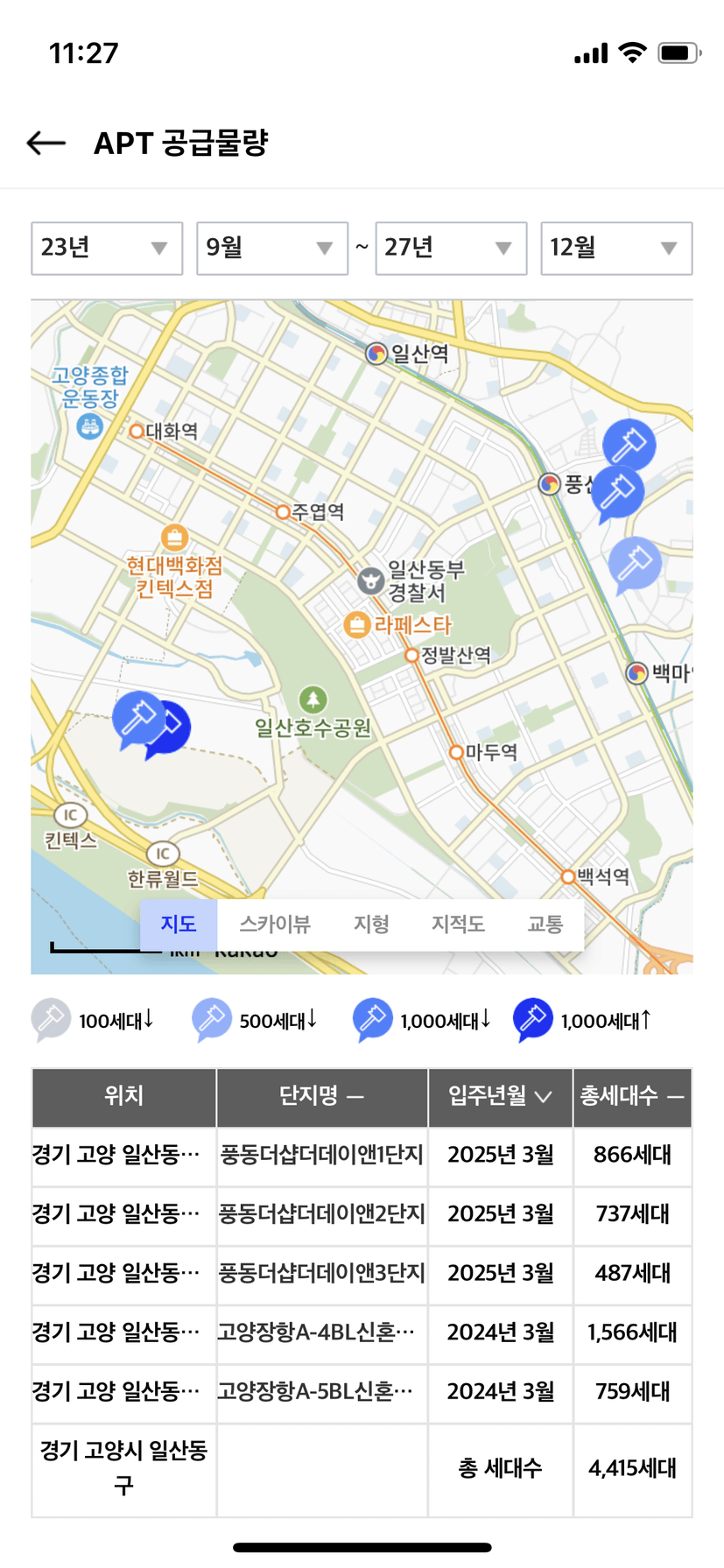
Task: Select the 지도 map type
Action: [179, 925]
